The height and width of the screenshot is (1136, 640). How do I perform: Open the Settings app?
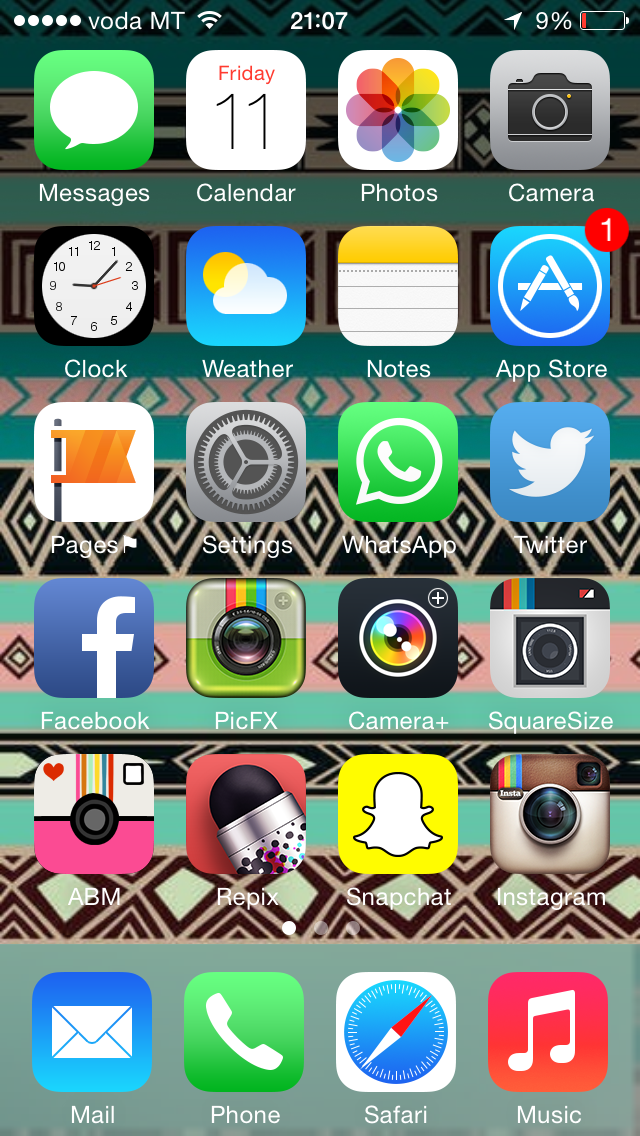246,462
